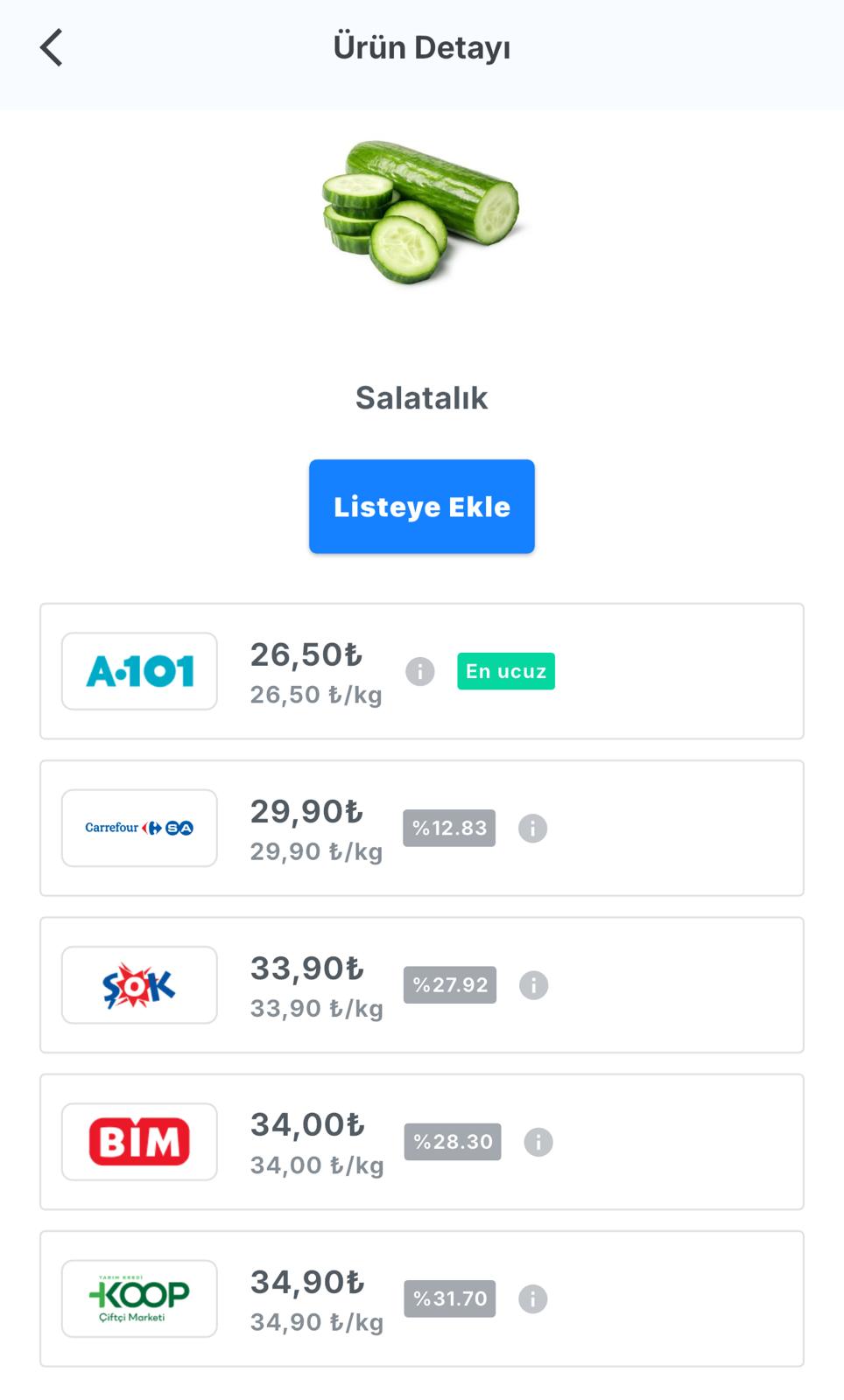Tap the Listeye Ekle button
This screenshot has width=844, height=1400.
[421, 507]
